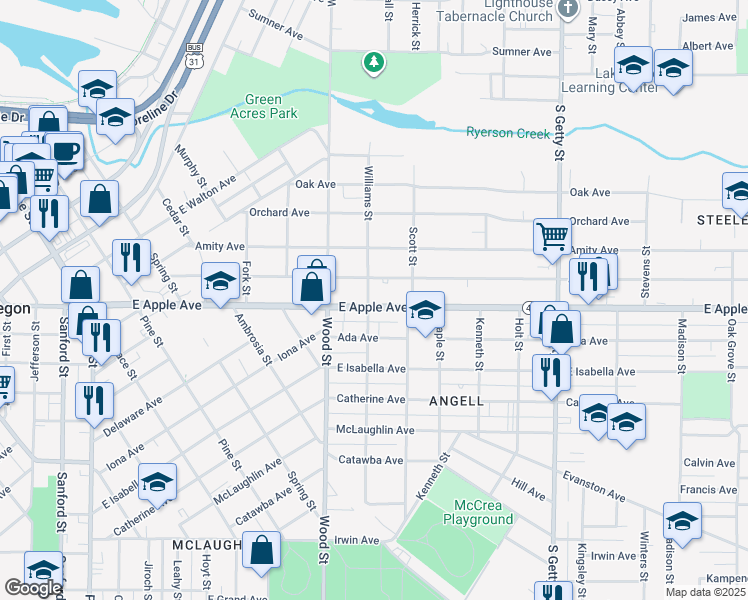Image resolution: width=748 pixels, height=600 pixels.
Task: Tap the green park pin above Ryerson Creek
Action: 375,64
